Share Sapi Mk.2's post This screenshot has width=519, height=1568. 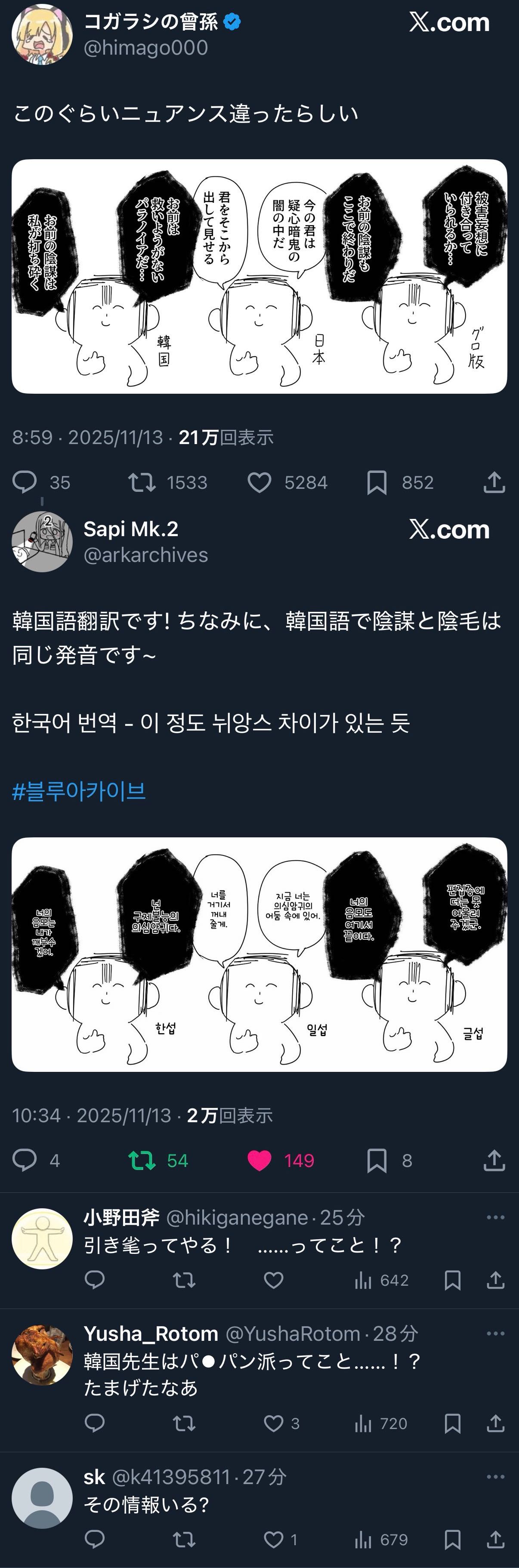tap(494, 1160)
